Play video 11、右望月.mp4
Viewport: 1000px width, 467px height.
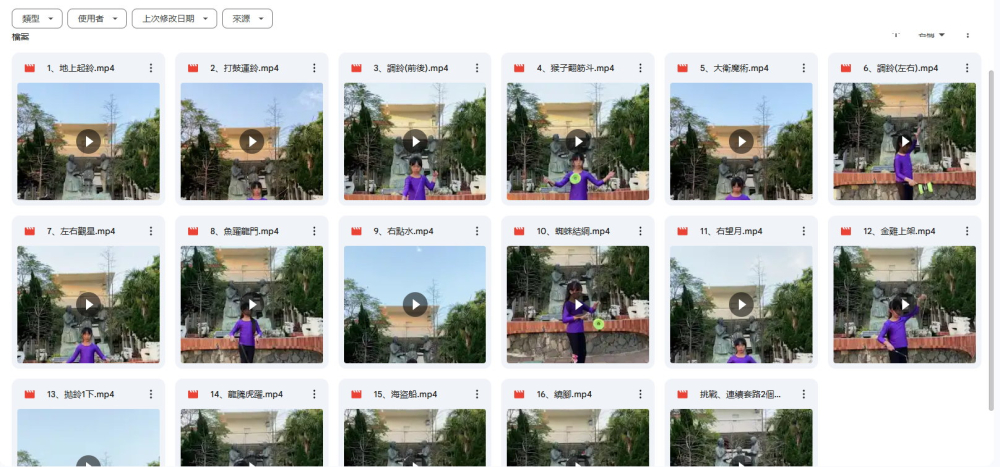click(741, 304)
